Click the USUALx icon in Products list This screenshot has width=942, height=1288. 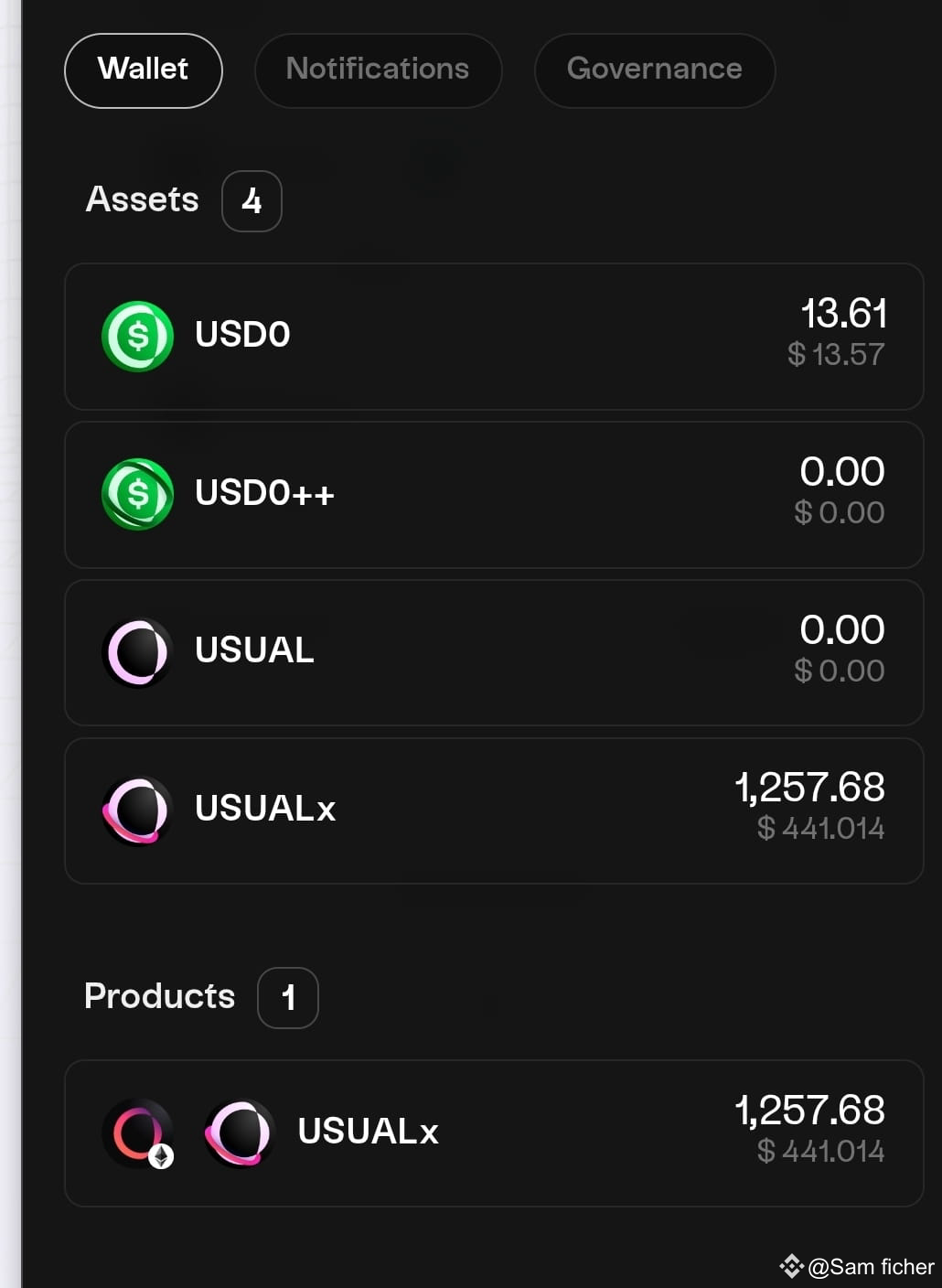coord(238,1132)
